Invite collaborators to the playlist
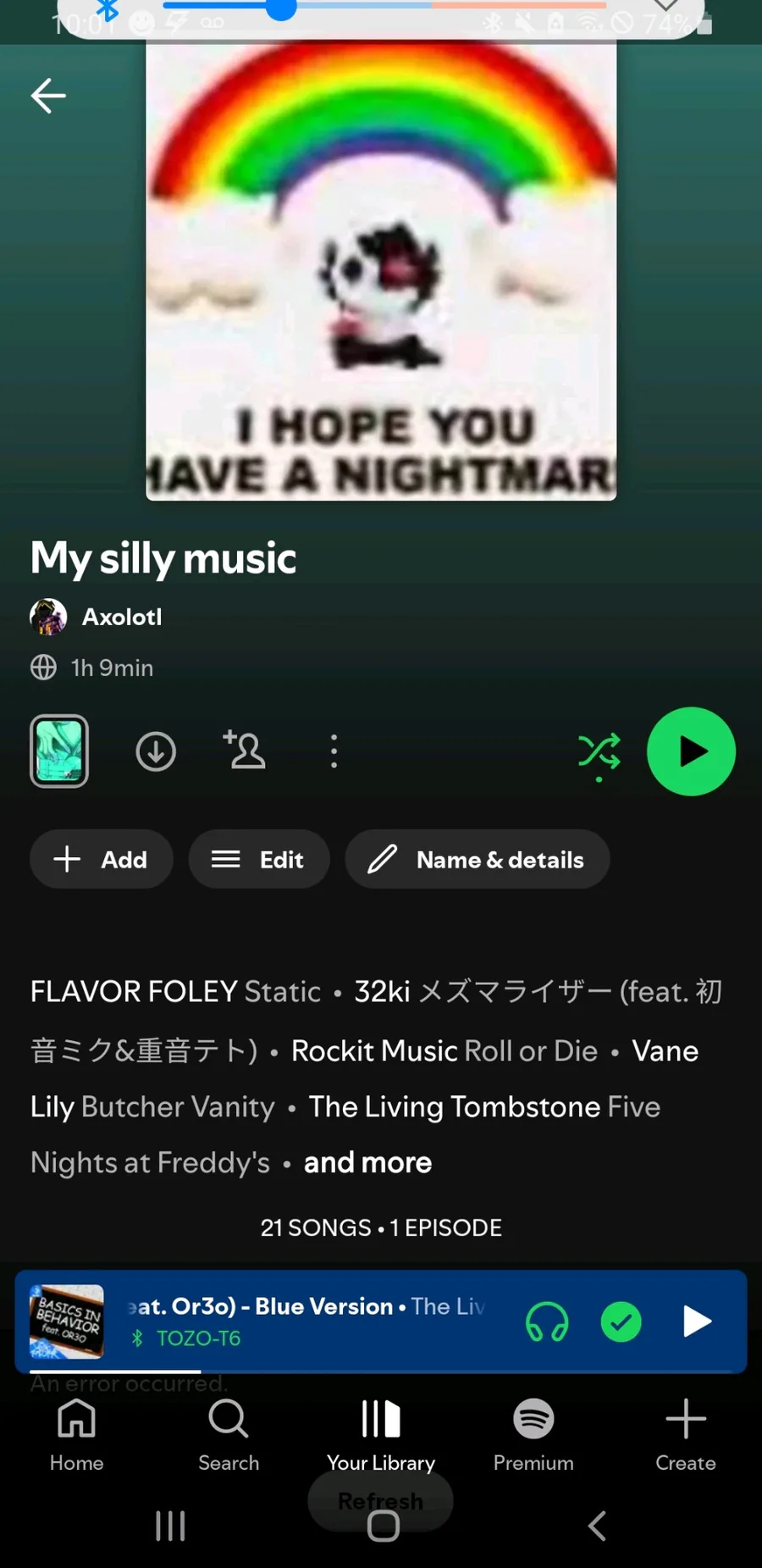Viewport: 762px width, 1568px height. click(245, 751)
